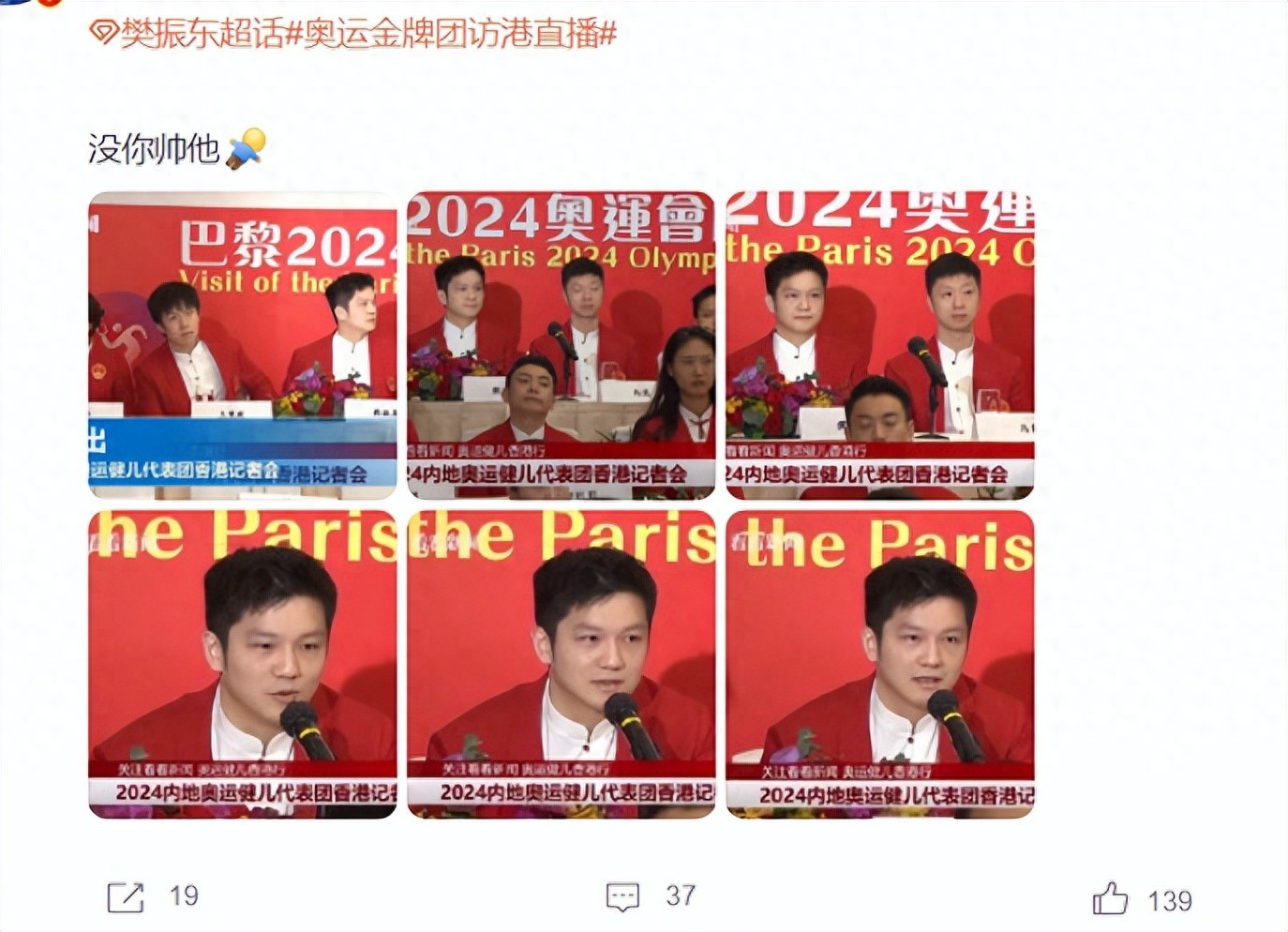Open the first photo with the 巴黎2024 banner
Image resolution: width=1288 pixels, height=932 pixels.
pyautogui.click(x=243, y=345)
